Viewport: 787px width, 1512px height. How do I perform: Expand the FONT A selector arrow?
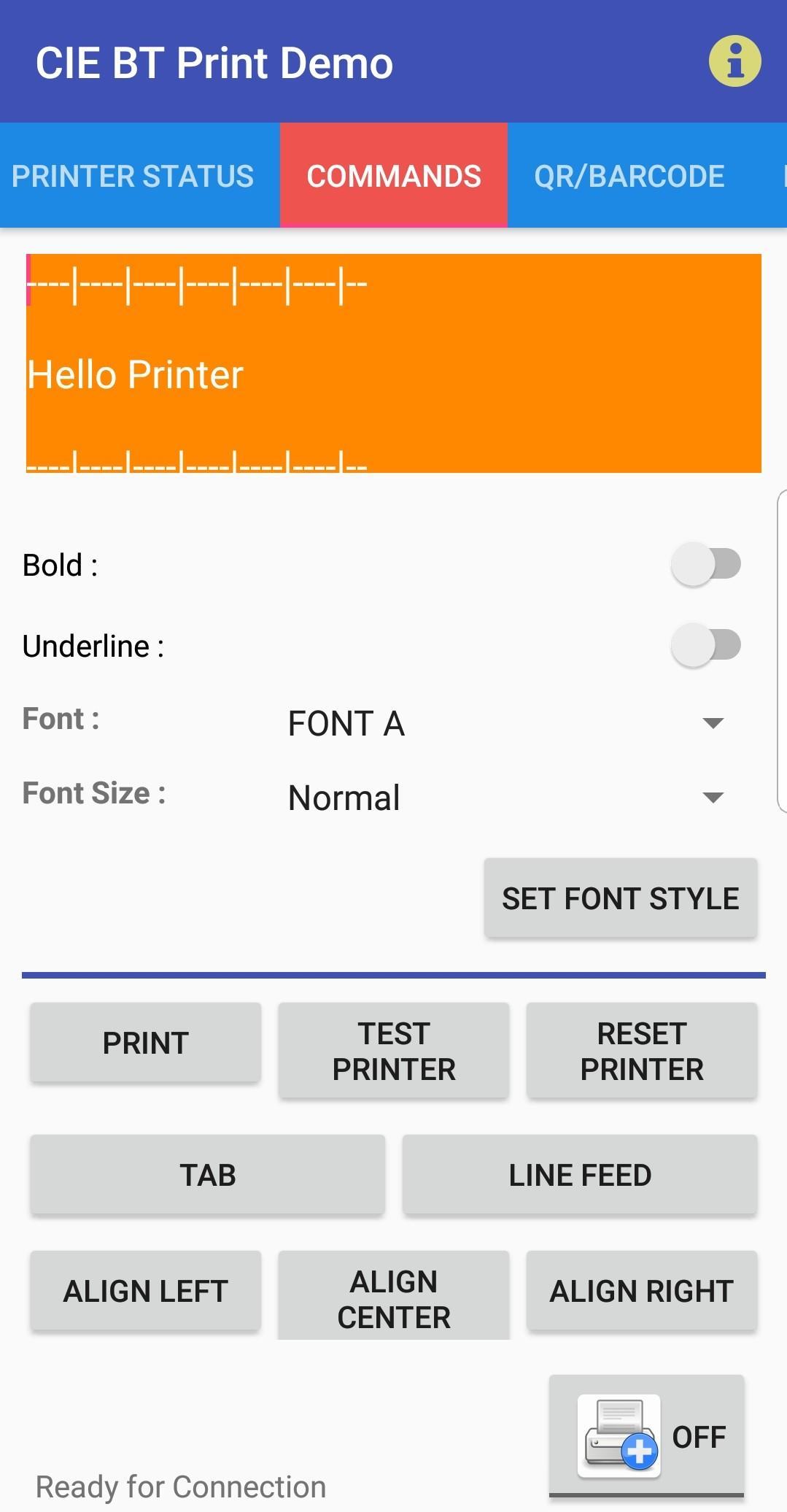(x=713, y=723)
